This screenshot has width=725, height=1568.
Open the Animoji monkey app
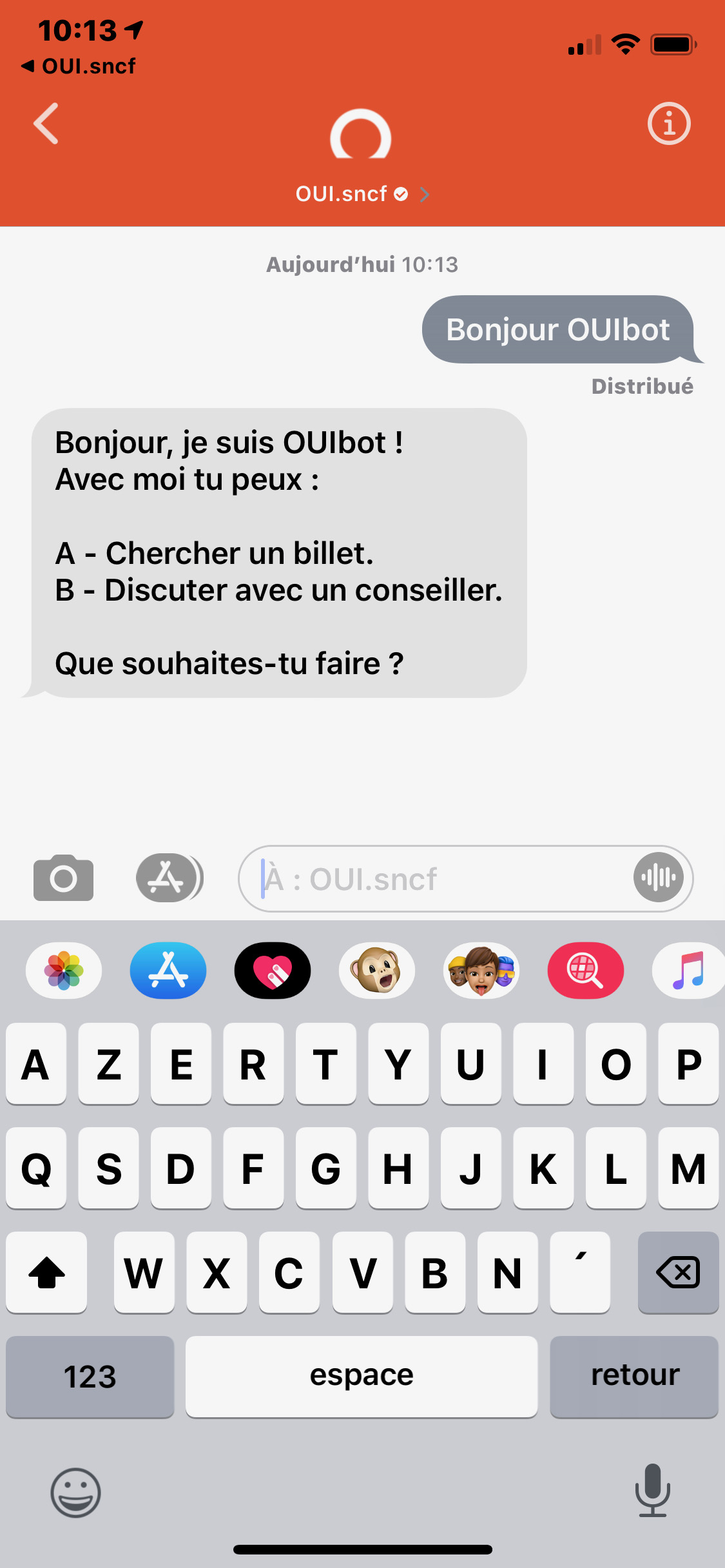pos(377,971)
